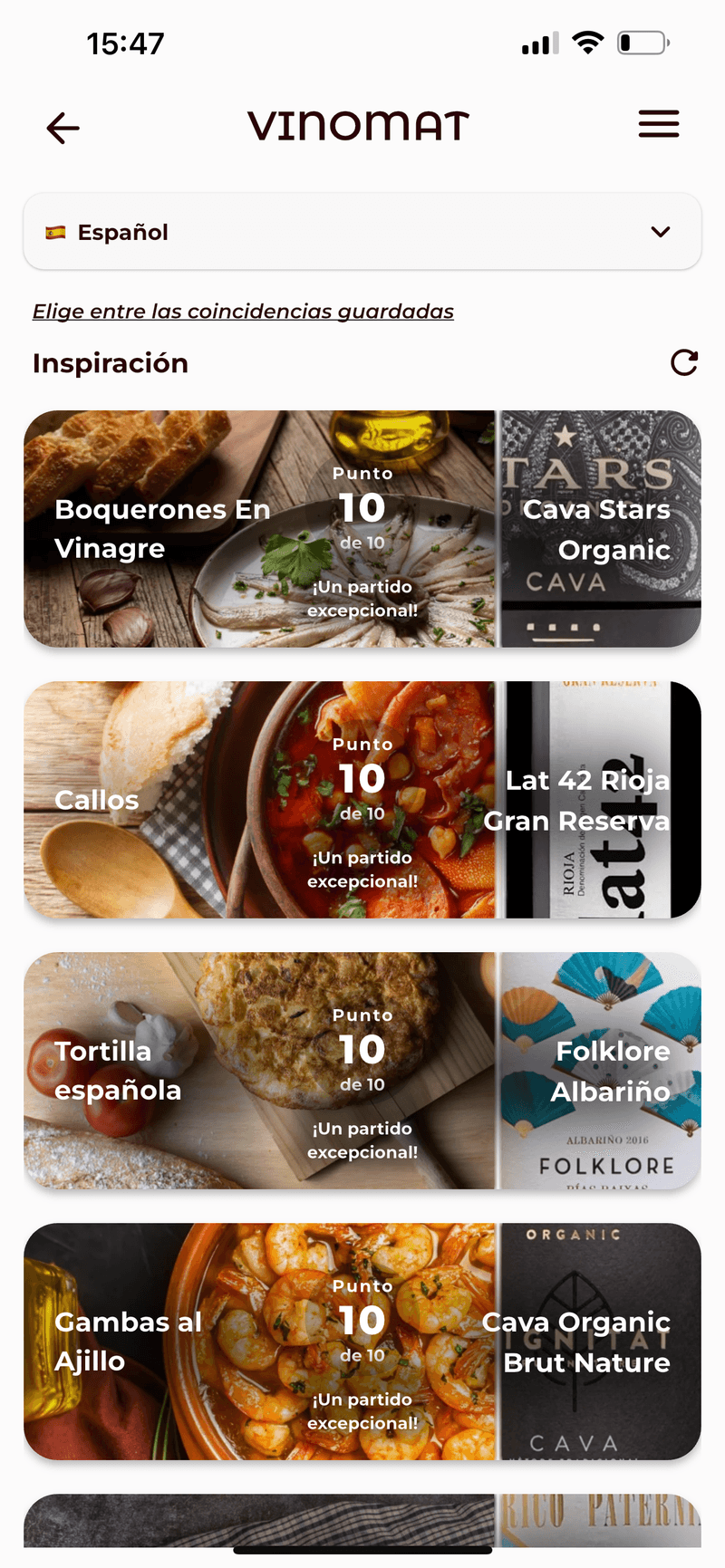Open the Gambas al Ajillo pairing card
This screenshot has height=1568, width=725.
362,1342
